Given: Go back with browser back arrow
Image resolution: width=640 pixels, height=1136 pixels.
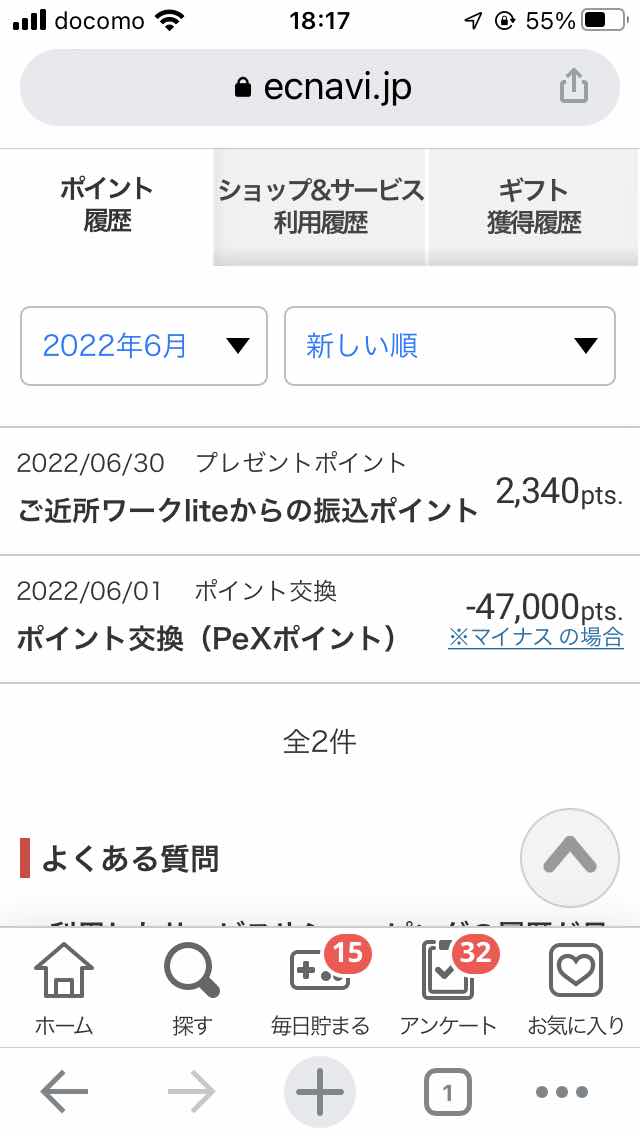Looking at the screenshot, I should click(x=64, y=1091).
